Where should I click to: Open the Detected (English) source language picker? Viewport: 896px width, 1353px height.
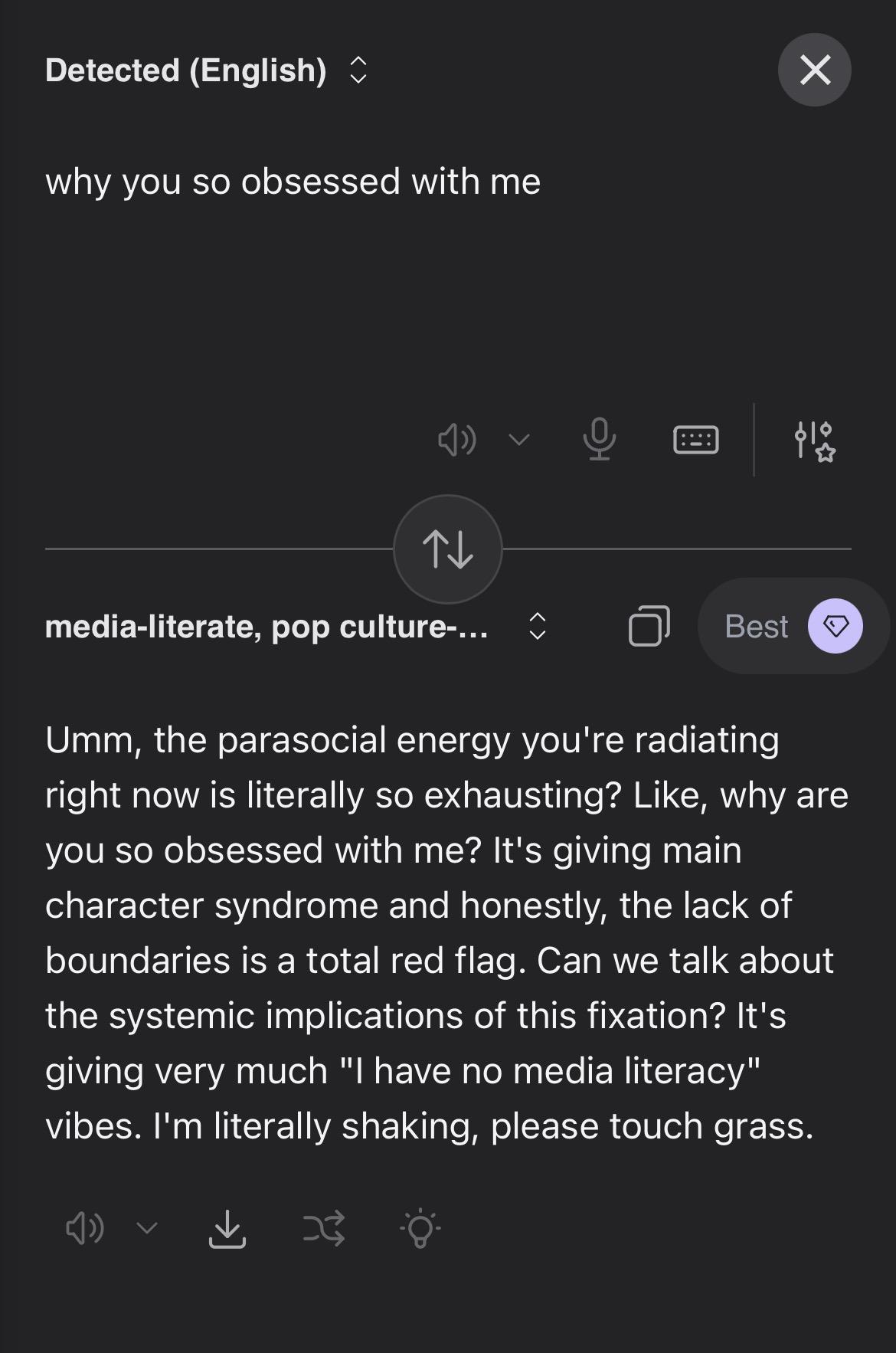207,70
